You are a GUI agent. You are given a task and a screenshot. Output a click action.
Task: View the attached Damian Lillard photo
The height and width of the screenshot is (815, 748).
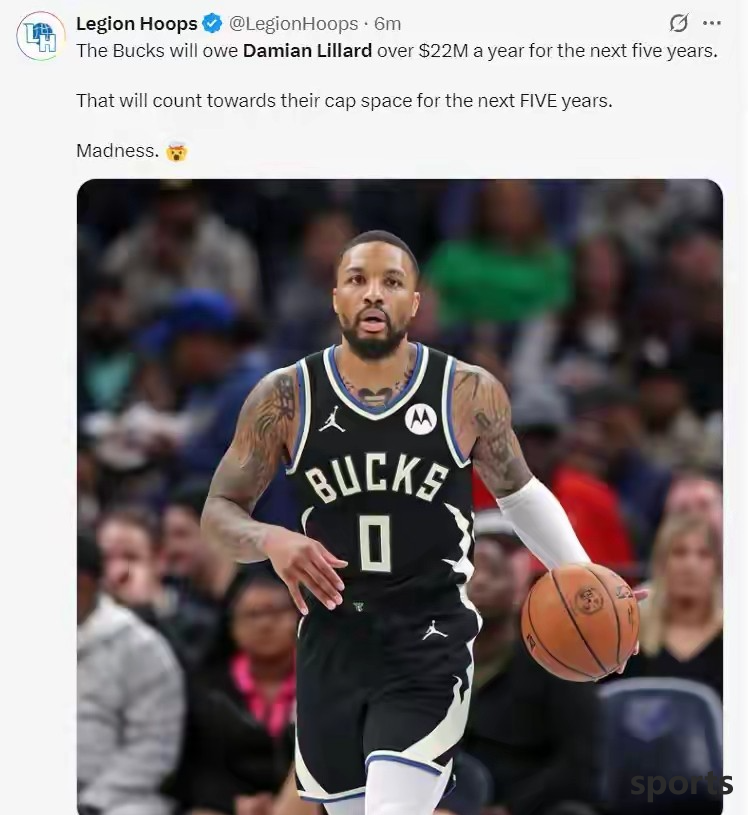(x=399, y=497)
